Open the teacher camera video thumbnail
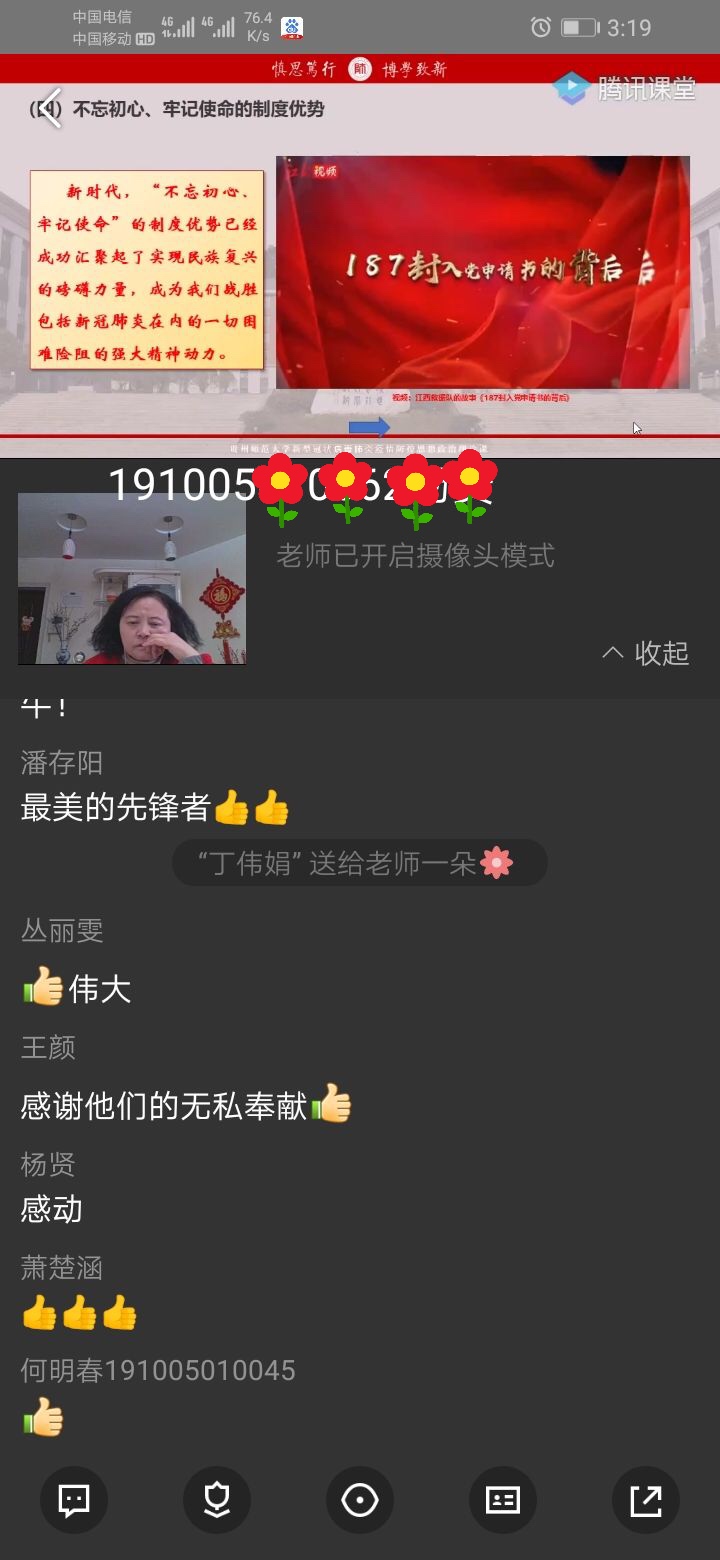The image size is (720, 1560). coord(132,579)
